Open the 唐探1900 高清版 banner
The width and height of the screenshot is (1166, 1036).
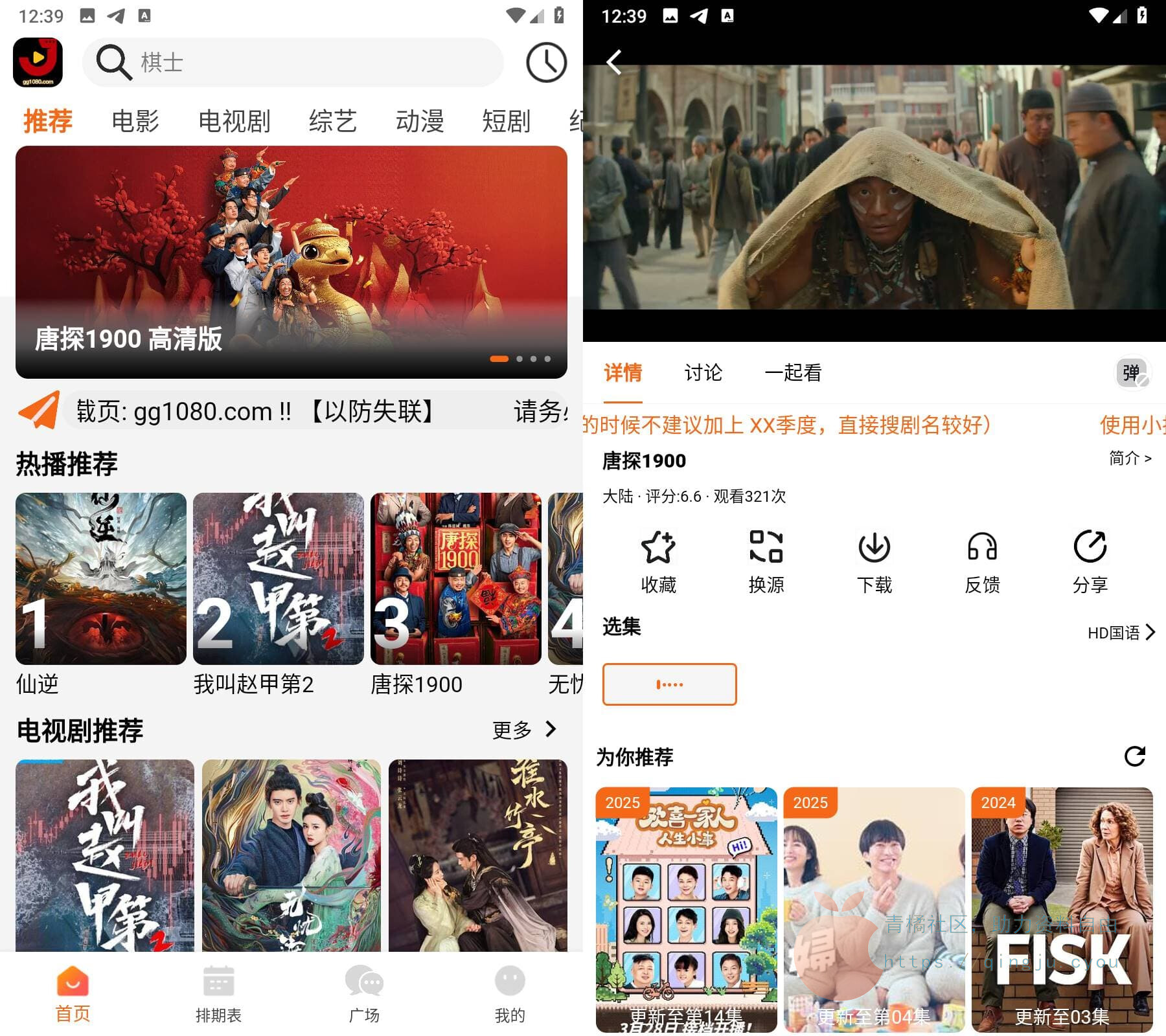[x=291, y=262]
